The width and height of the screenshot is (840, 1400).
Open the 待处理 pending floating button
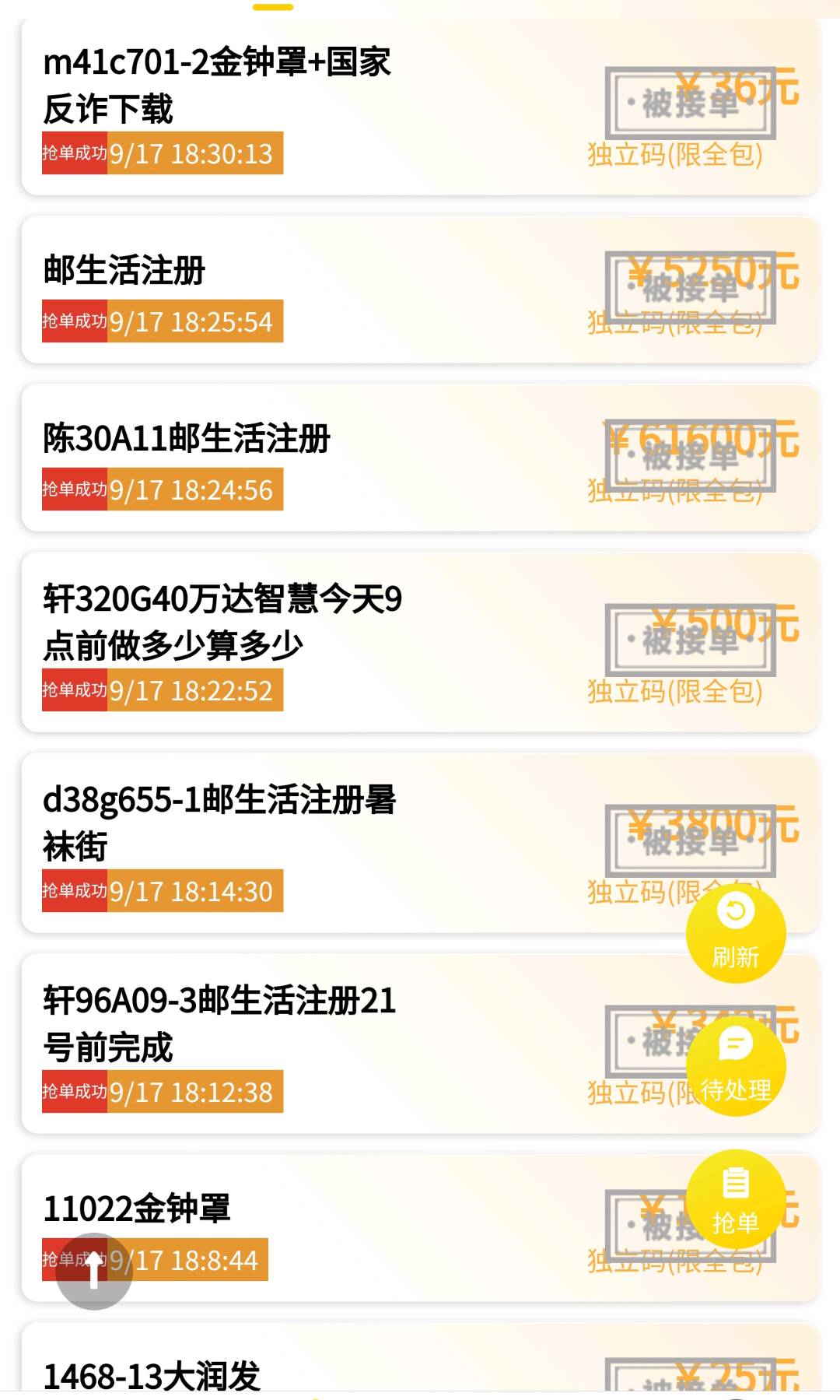pos(735,1066)
